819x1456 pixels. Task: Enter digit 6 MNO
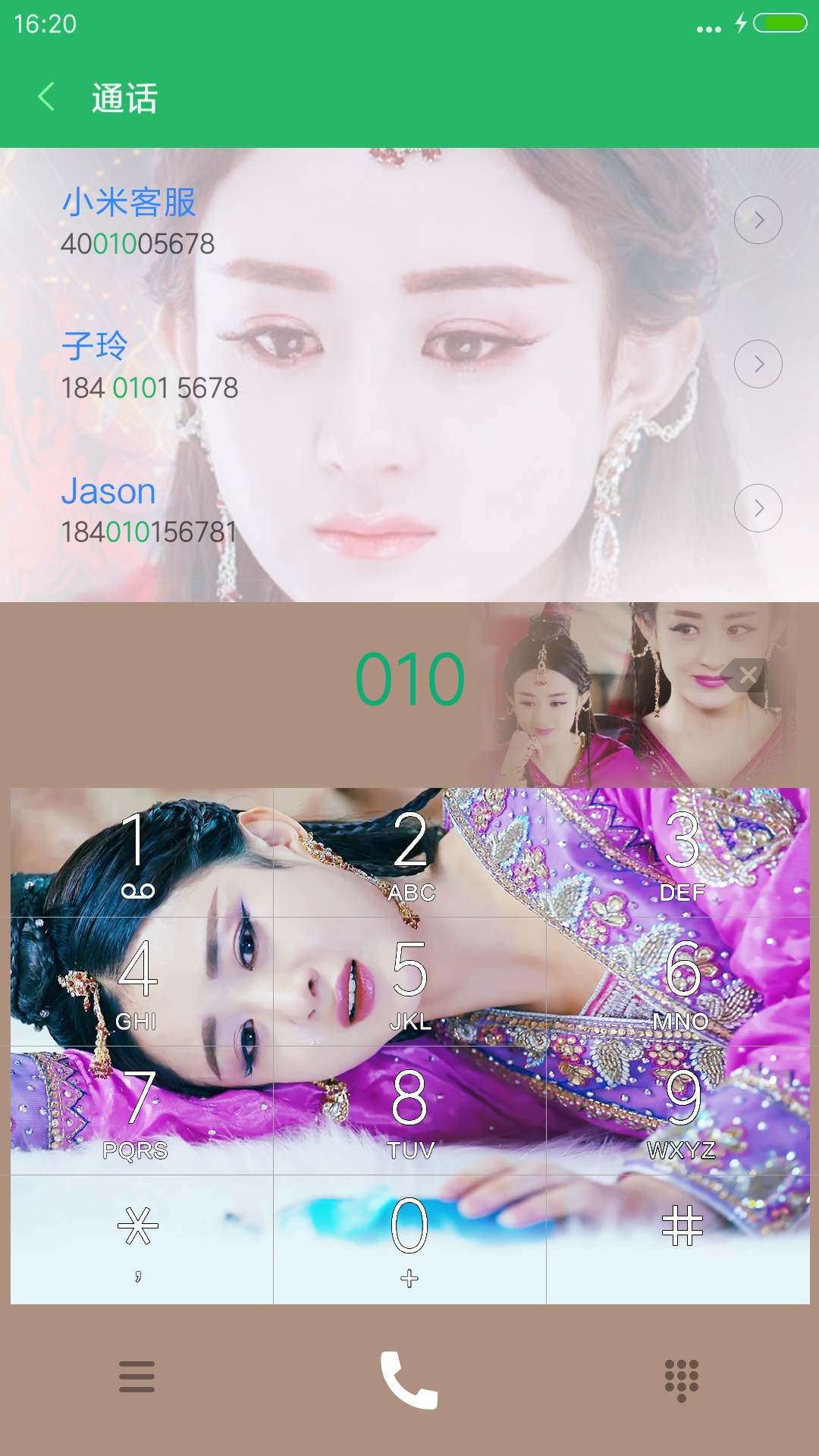(678, 981)
